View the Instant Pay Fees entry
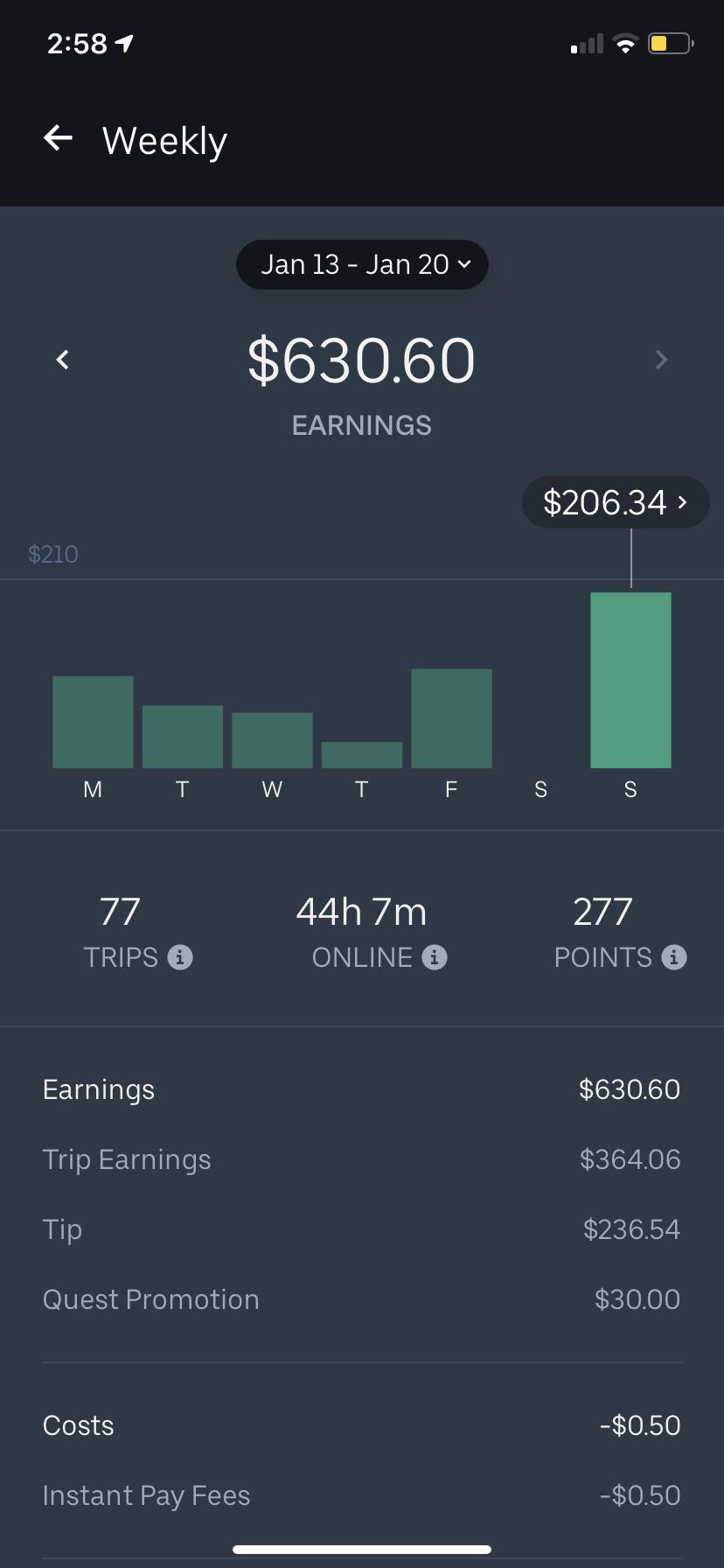 coord(361,1495)
